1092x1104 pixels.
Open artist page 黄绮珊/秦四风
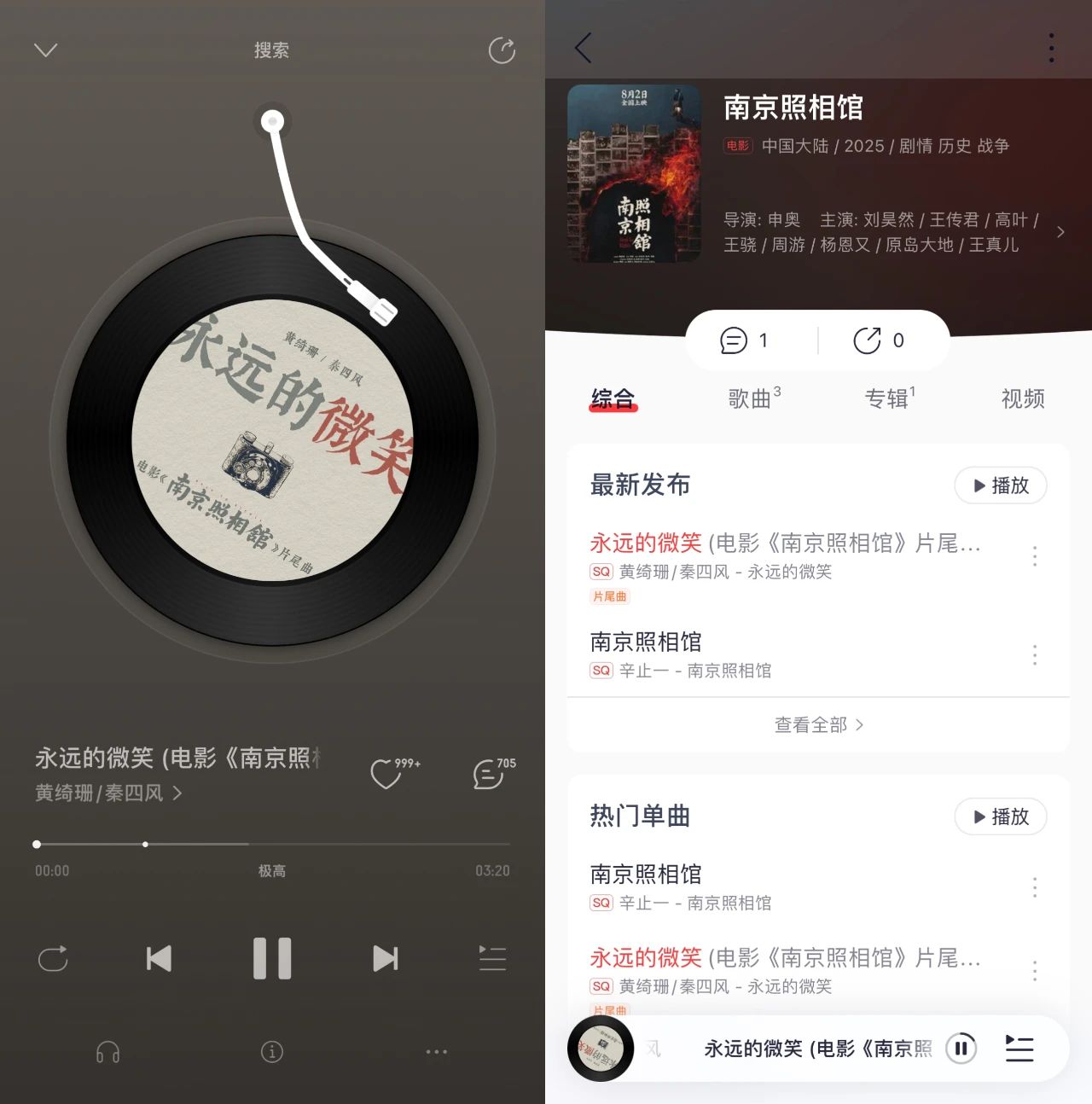tap(107, 793)
